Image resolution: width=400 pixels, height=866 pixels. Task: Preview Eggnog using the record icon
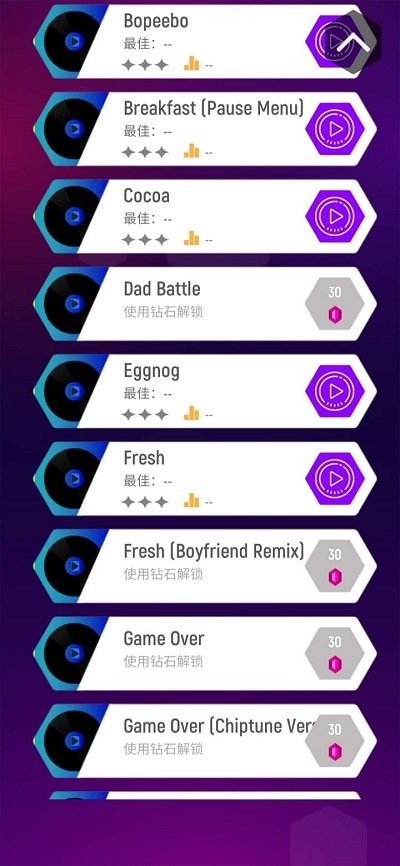[73, 391]
